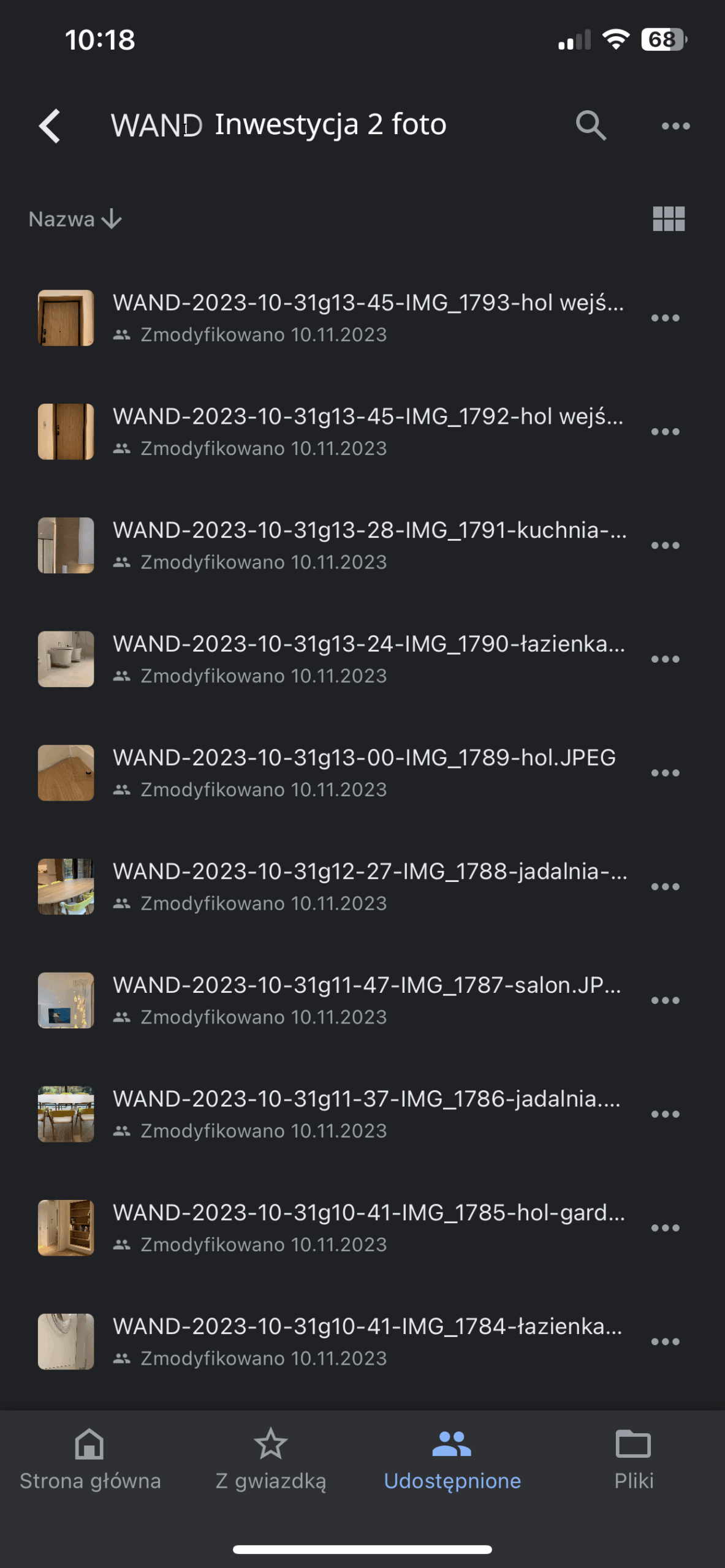The height and width of the screenshot is (1568, 725).
Task: Switch to the Z gwiazdką tab
Action: 270,1460
